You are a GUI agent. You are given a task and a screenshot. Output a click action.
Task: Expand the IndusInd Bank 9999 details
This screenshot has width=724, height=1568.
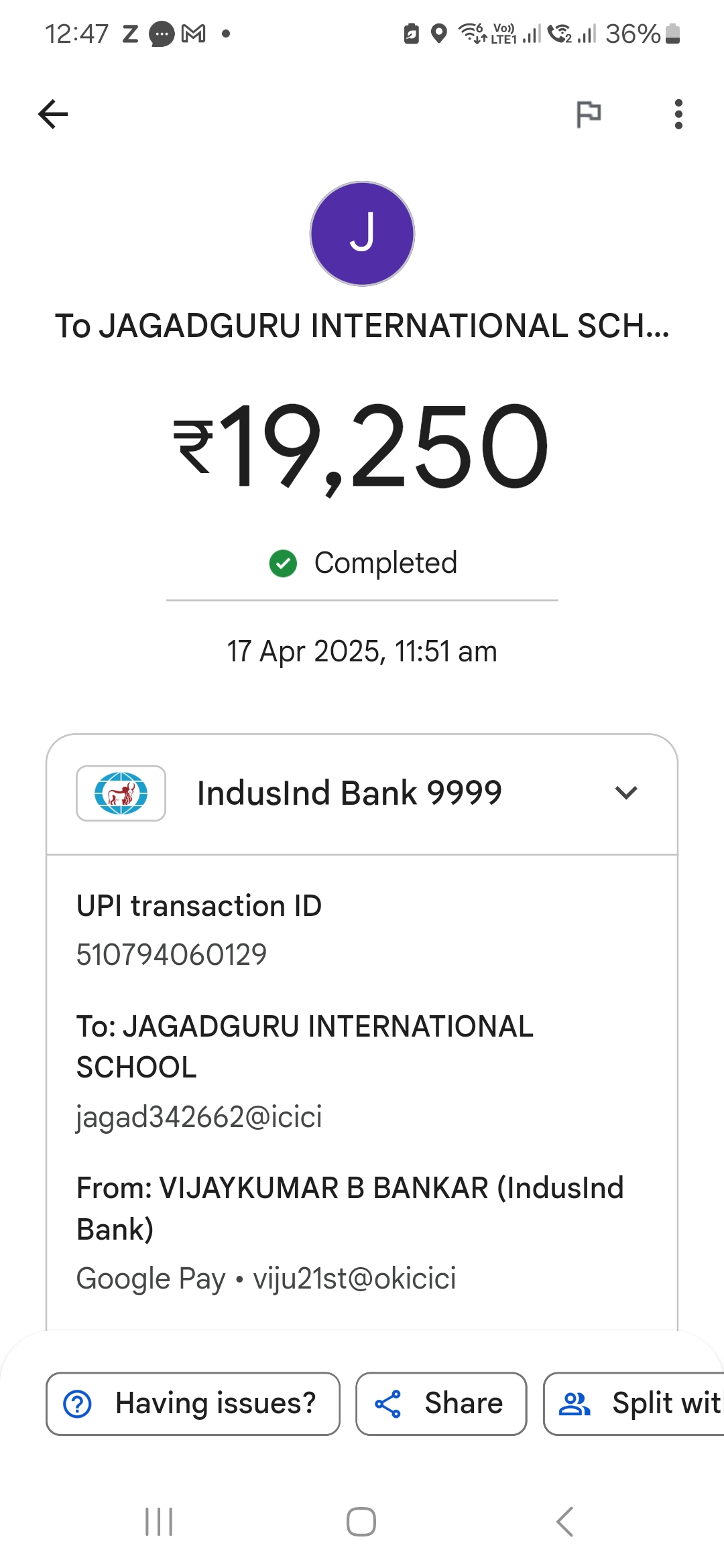click(x=626, y=793)
